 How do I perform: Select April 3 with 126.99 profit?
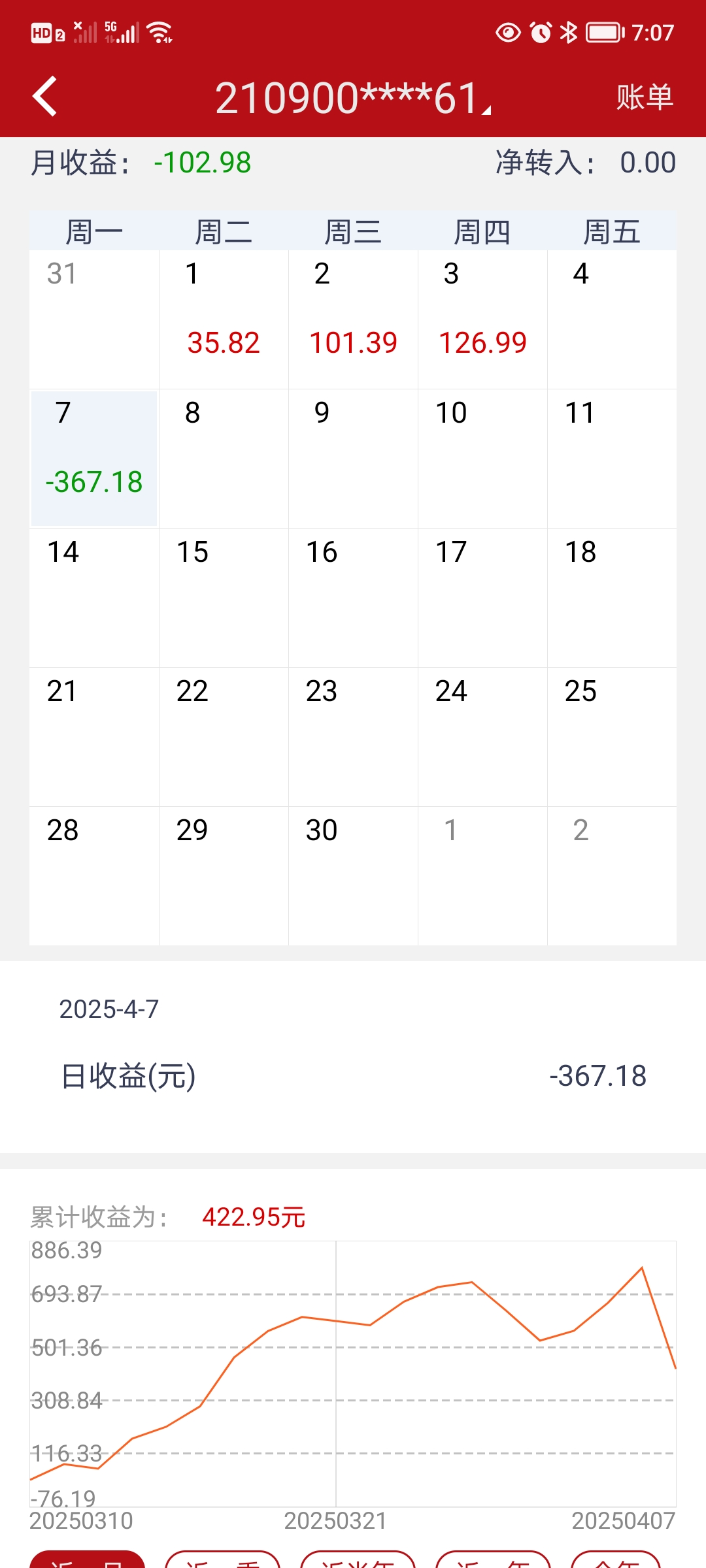click(482, 319)
